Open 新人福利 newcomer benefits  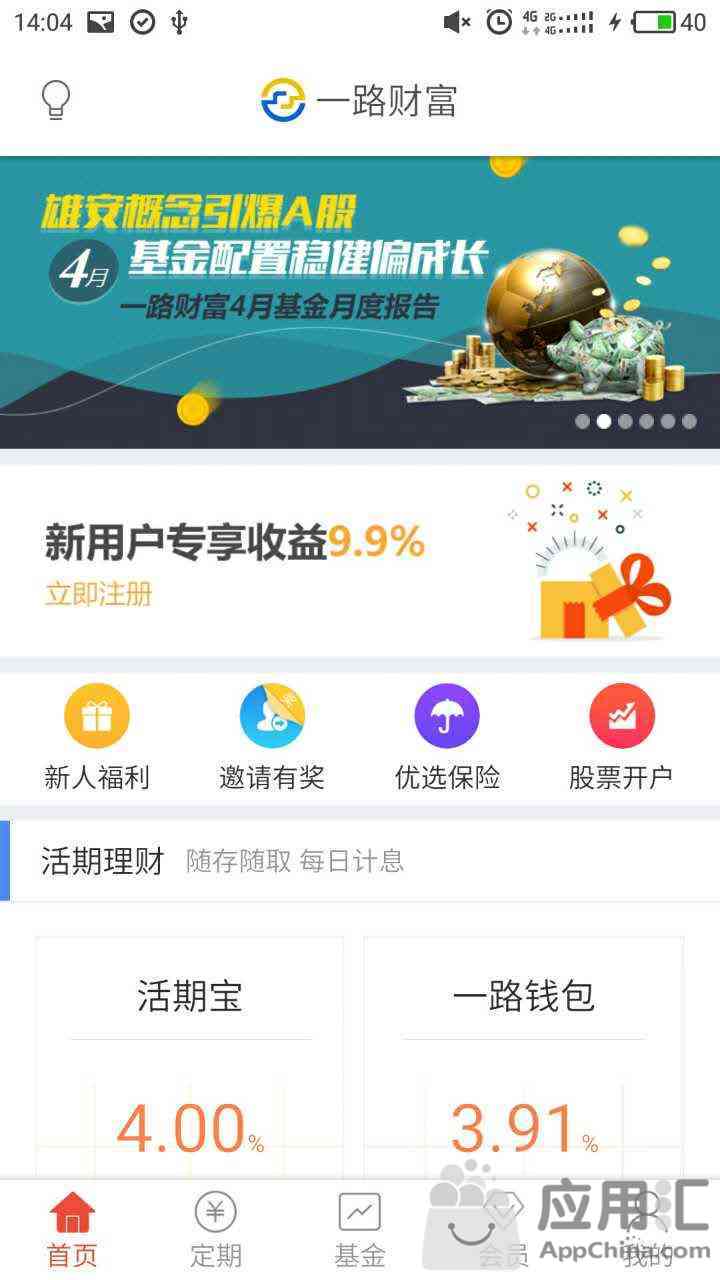[x=97, y=737]
